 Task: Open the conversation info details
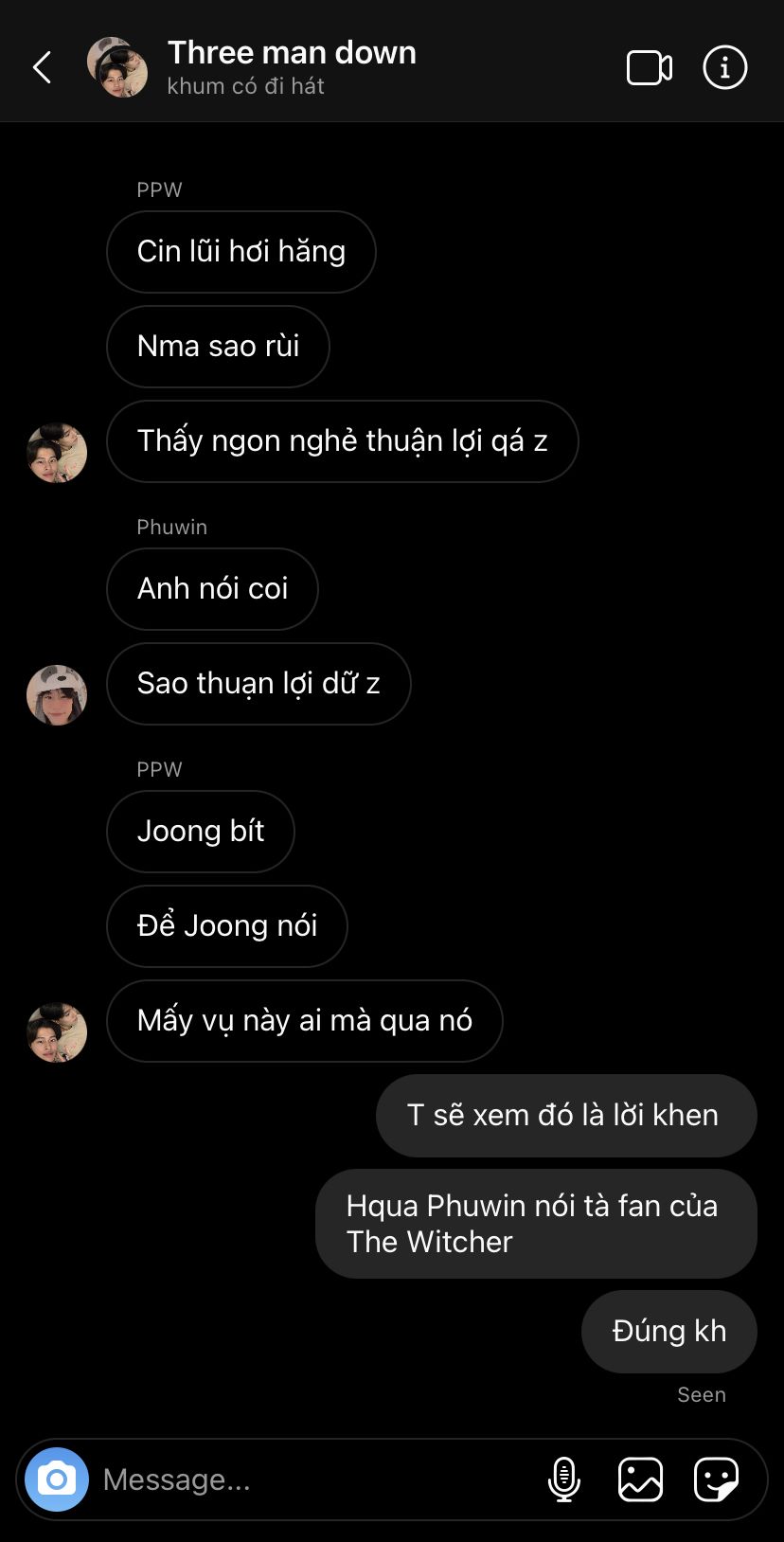click(x=725, y=68)
